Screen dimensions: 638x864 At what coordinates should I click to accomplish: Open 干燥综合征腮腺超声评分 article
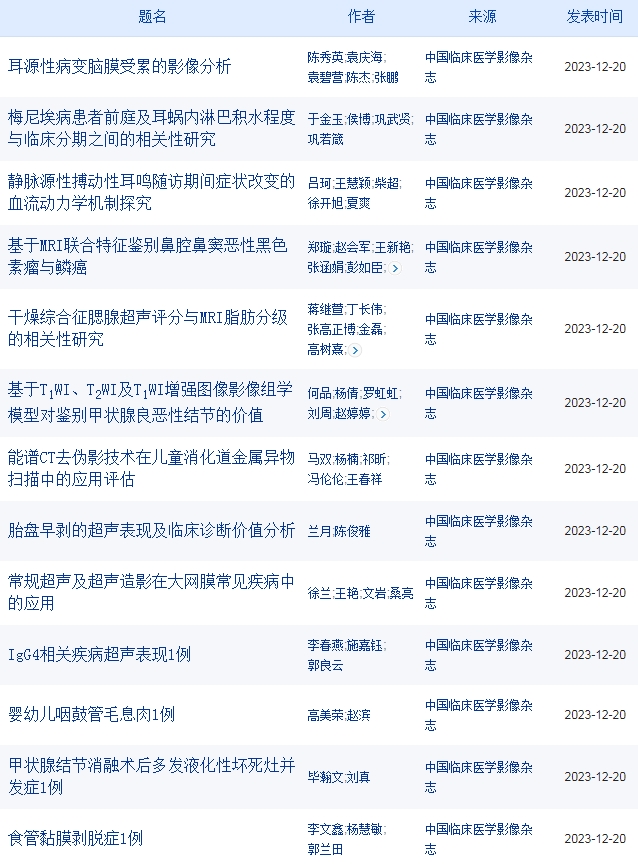[147, 328]
